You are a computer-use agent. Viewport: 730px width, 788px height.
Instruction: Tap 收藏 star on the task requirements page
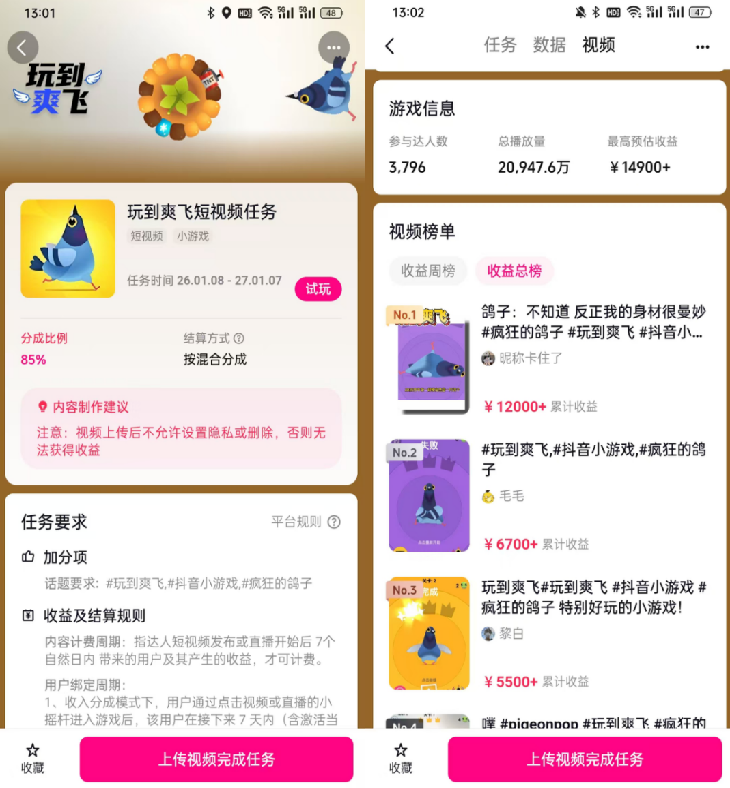pos(33,758)
